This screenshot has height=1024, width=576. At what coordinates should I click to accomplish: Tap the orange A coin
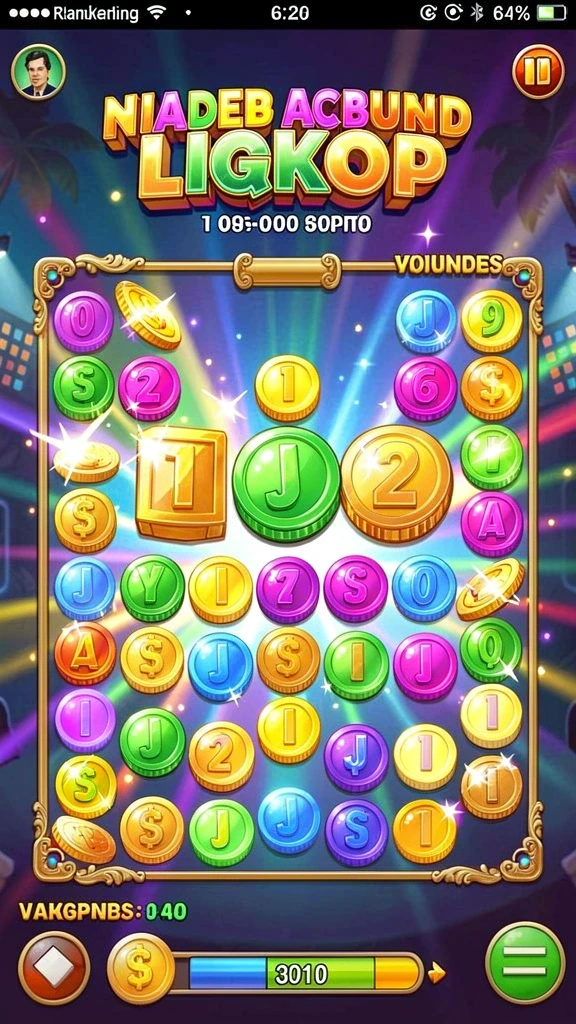click(x=86, y=654)
